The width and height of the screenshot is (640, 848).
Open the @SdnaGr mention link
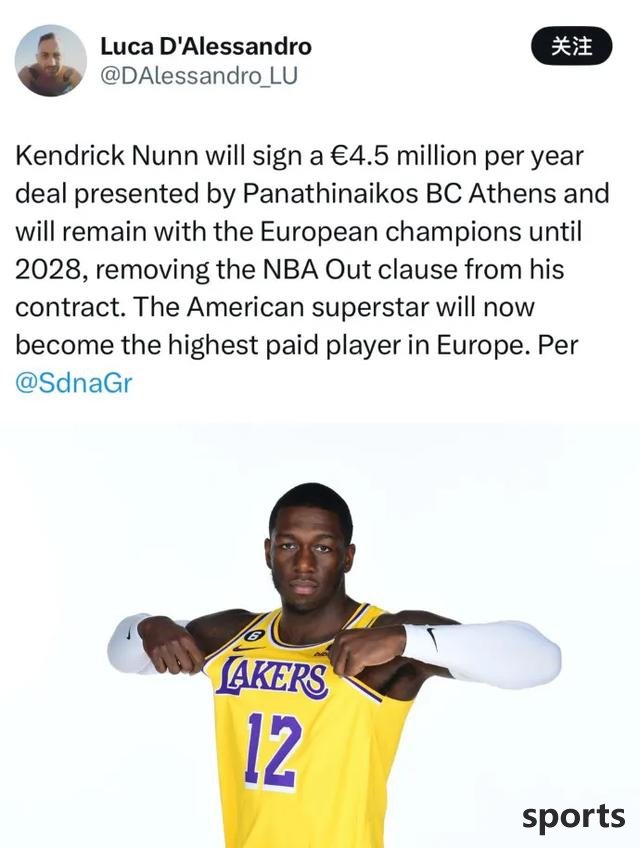(73, 383)
